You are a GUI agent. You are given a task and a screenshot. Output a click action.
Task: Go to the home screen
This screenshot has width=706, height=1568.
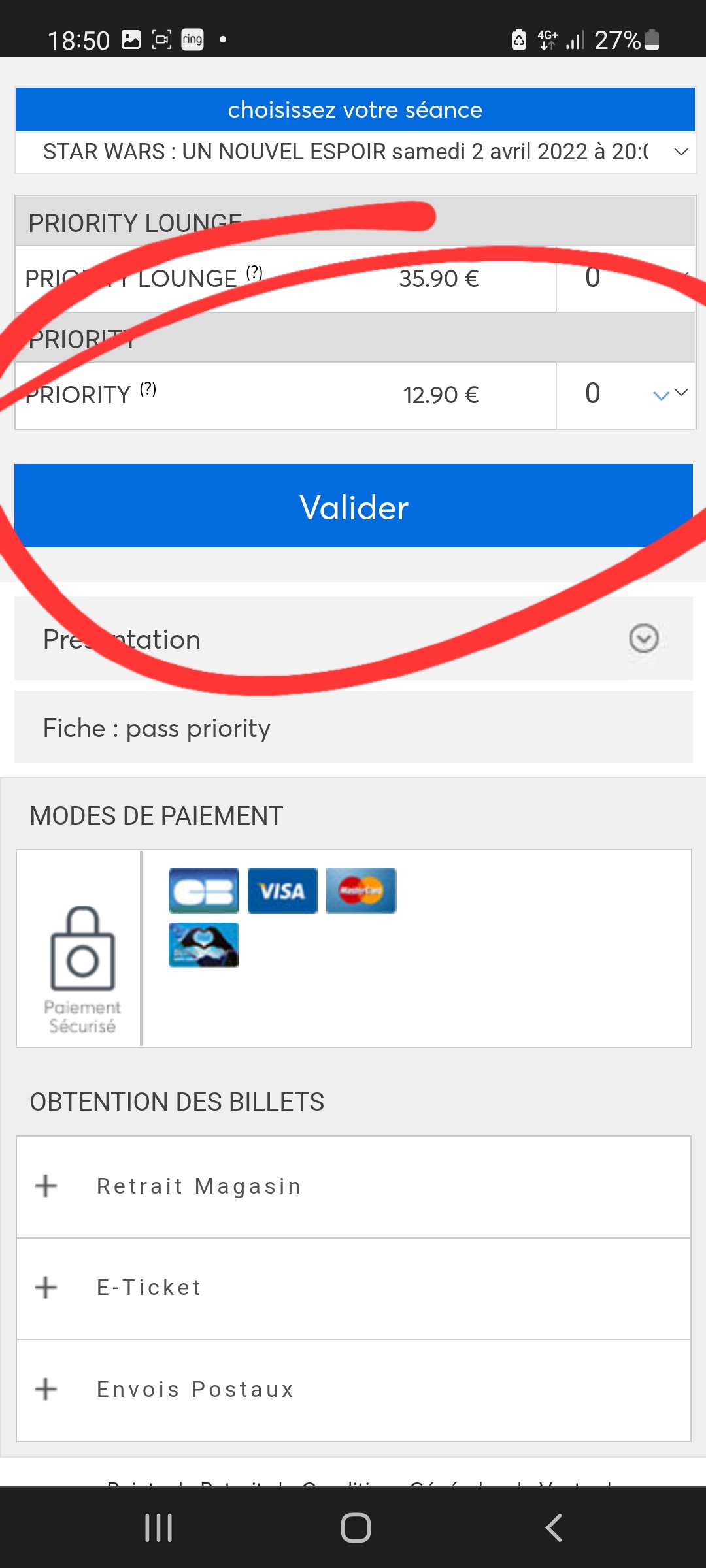click(356, 1527)
